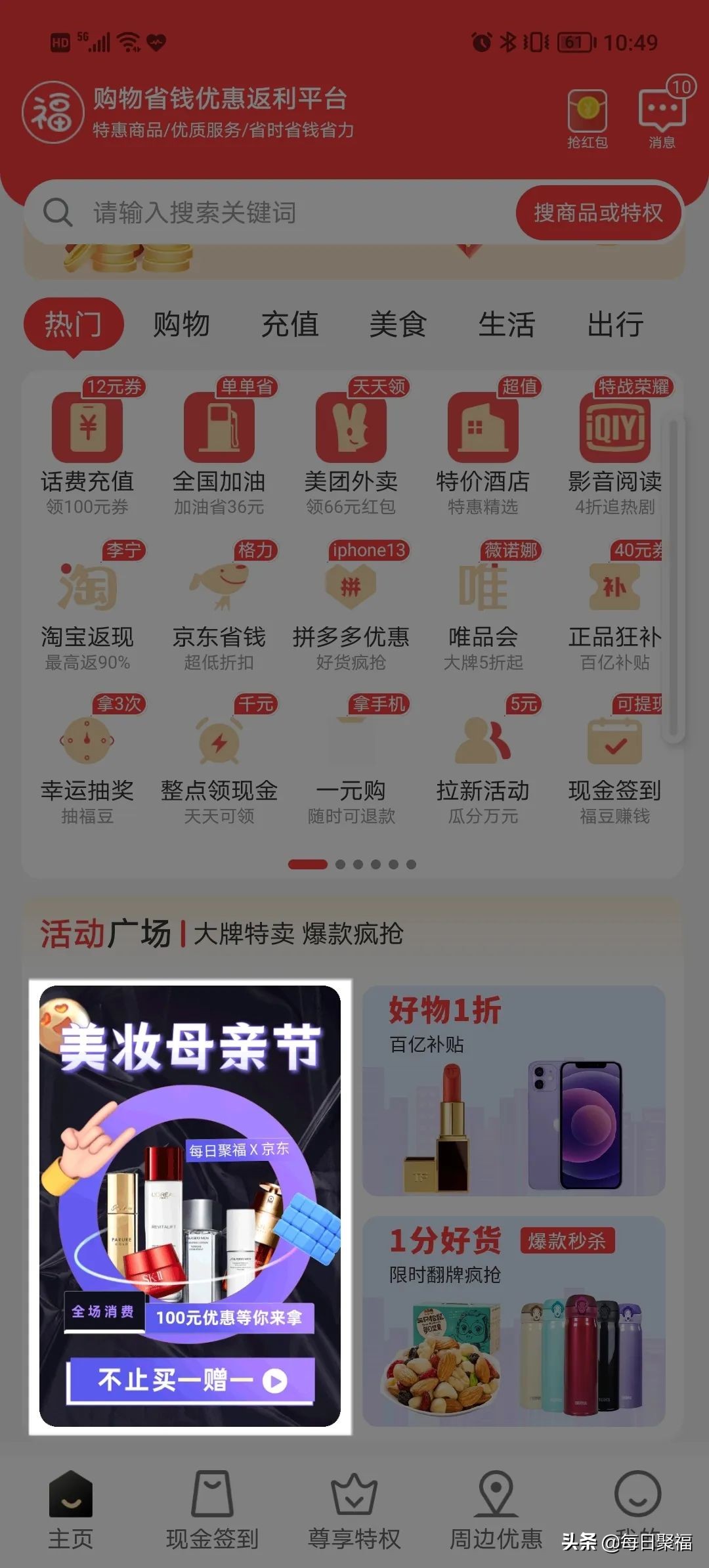
Task: Open the 抢红包 red envelope icon
Action: [587, 118]
